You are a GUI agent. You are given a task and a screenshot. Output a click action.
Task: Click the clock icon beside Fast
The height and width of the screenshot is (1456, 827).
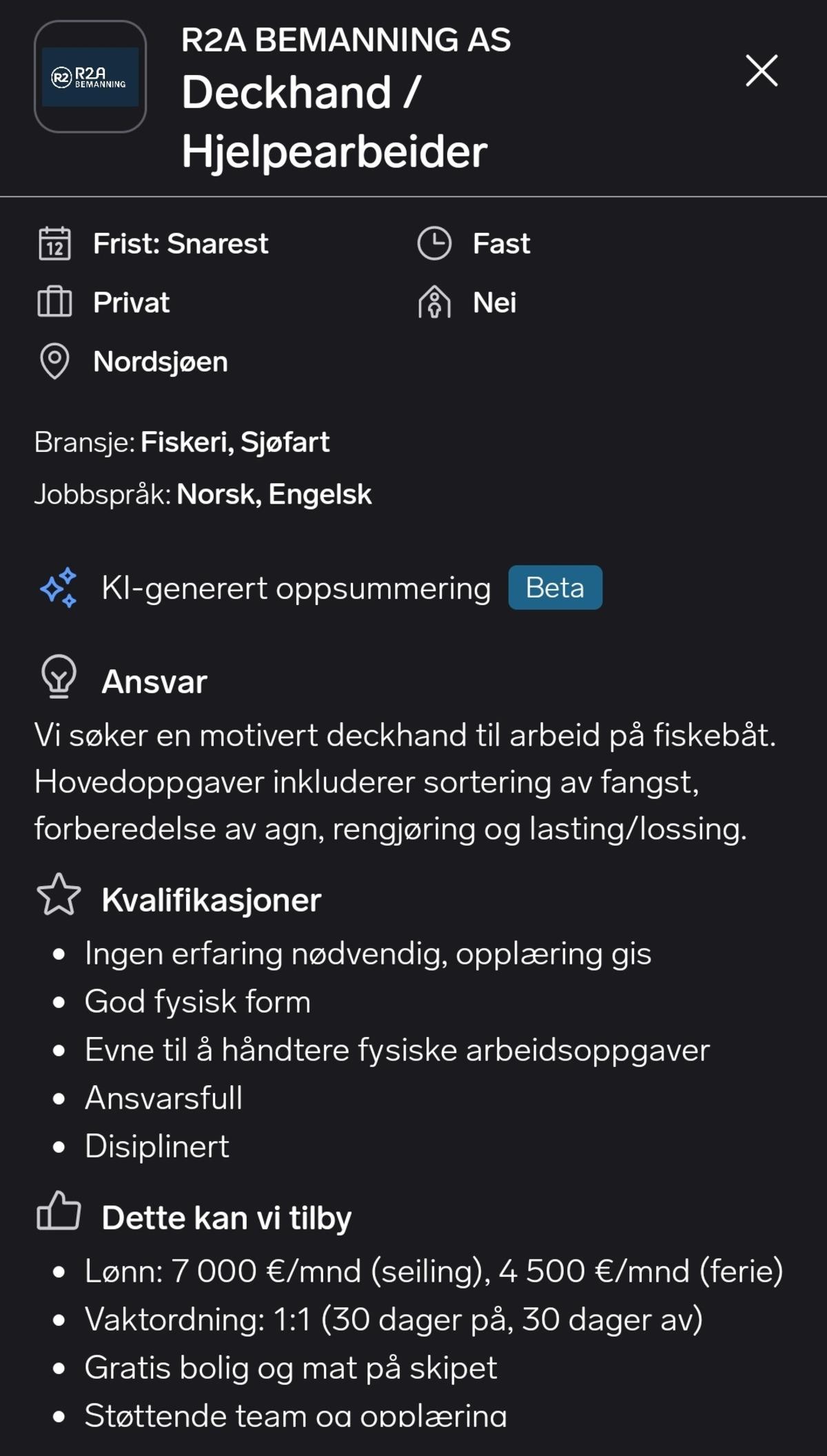(435, 243)
